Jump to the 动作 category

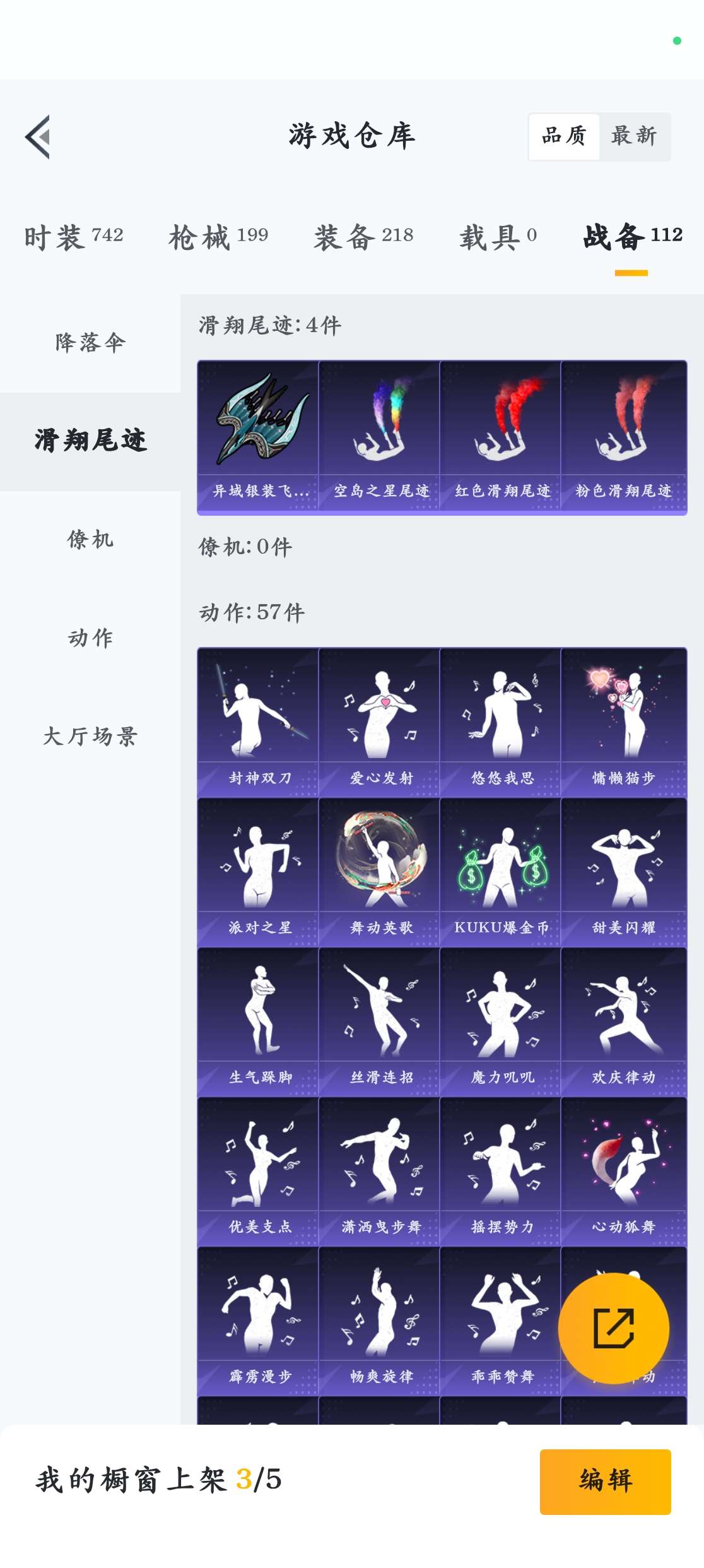(x=90, y=638)
